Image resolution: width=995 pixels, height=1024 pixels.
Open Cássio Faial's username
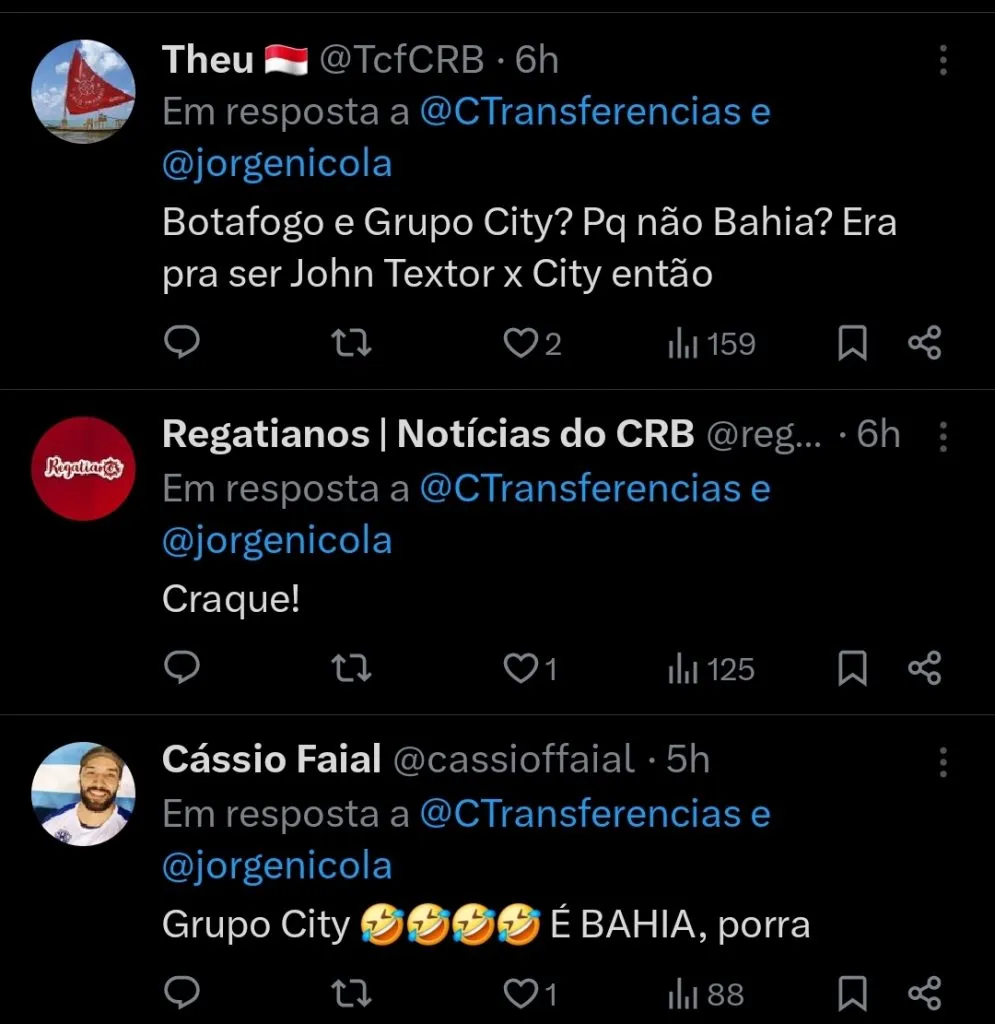[x=270, y=760]
